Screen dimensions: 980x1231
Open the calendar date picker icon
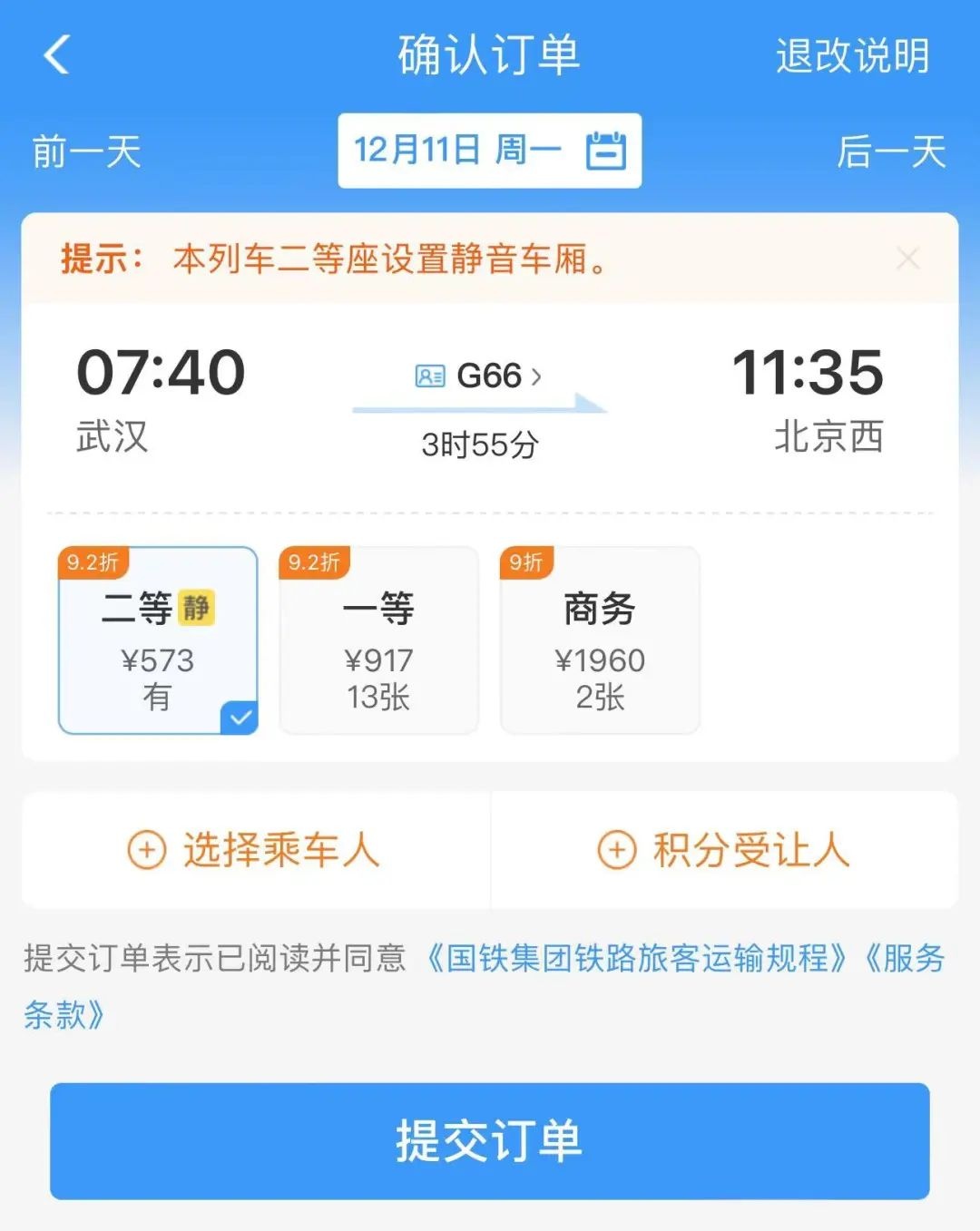[606, 151]
